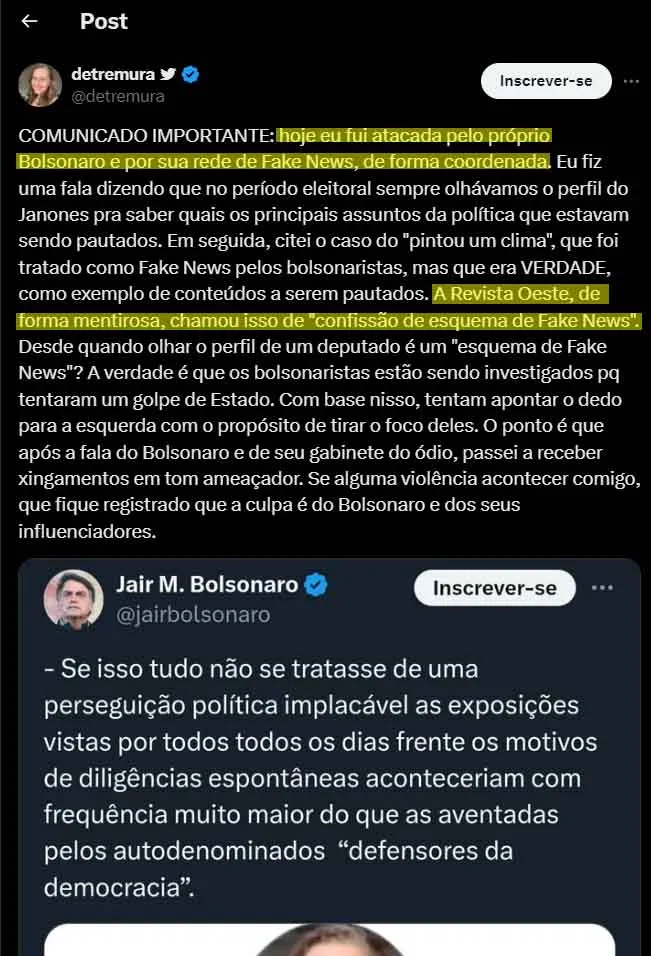Open the attached Jair M. Bolsonaro post image
This screenshot has width=651, height=956.
[329, 938]
